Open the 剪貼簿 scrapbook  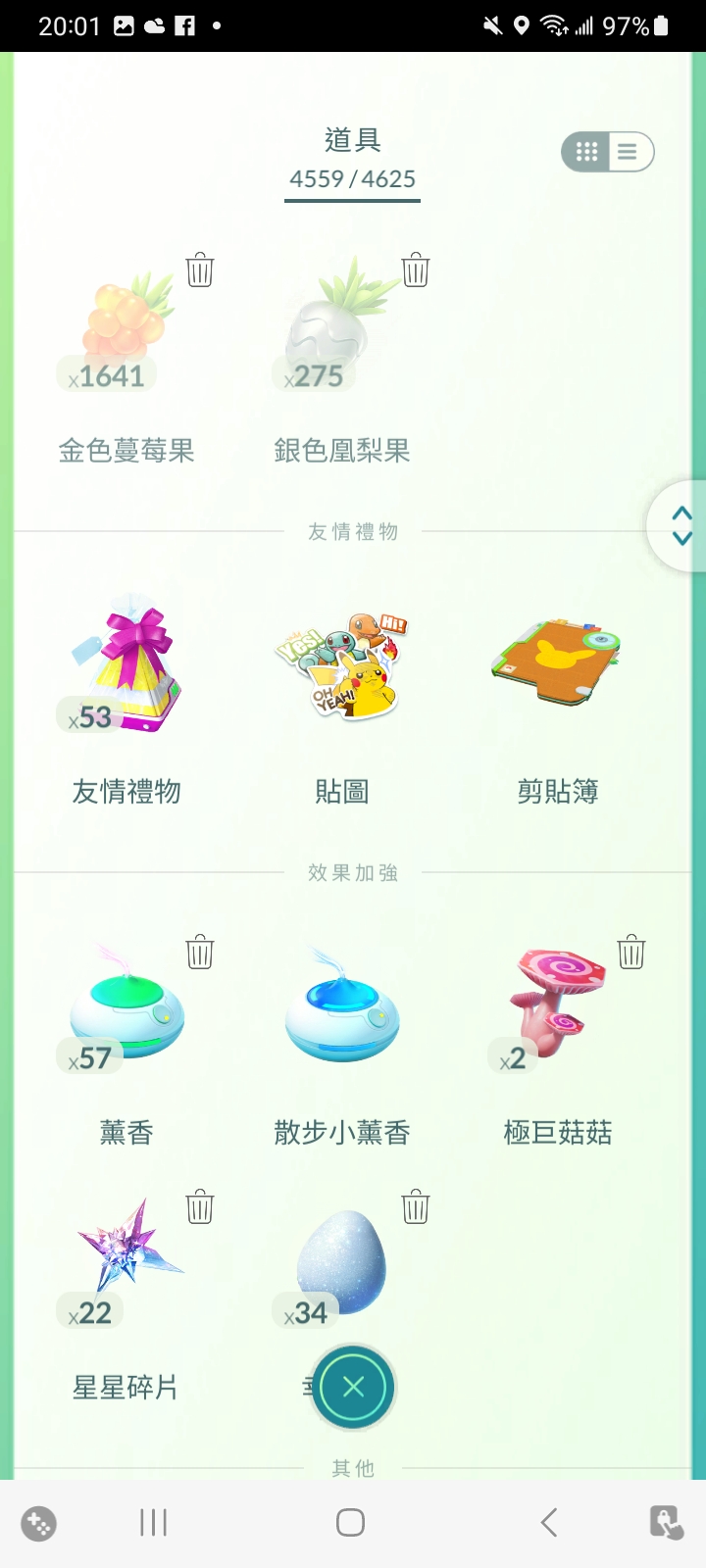(557, 666)
